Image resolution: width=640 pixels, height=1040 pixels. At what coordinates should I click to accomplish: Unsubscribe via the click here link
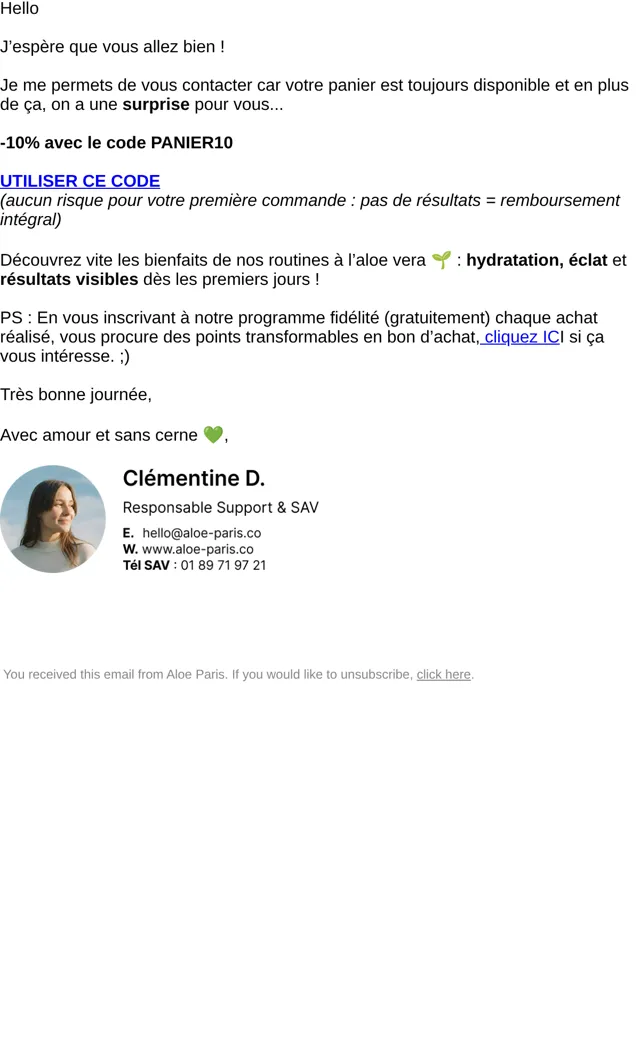point(444,675)
